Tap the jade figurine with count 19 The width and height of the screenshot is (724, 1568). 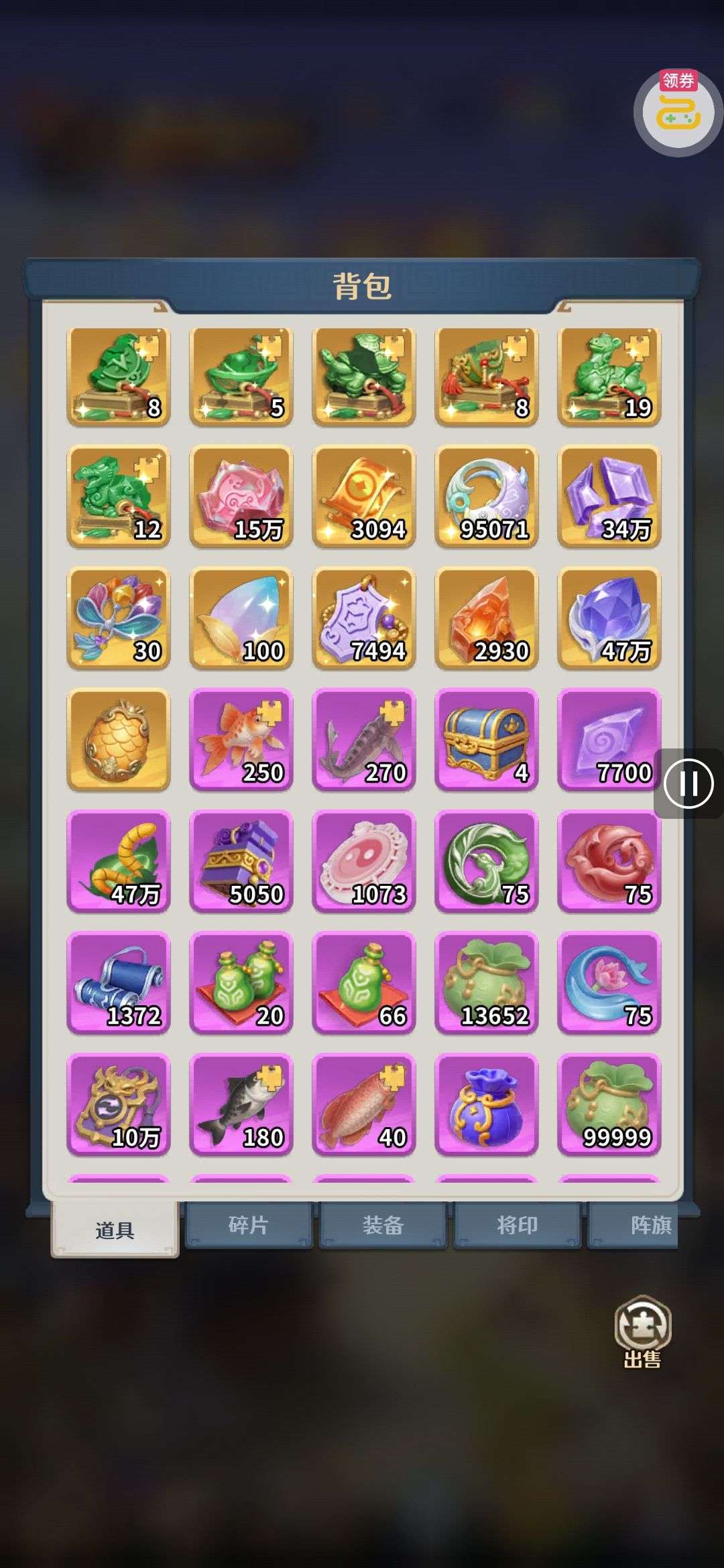click(x=609, y=376)
